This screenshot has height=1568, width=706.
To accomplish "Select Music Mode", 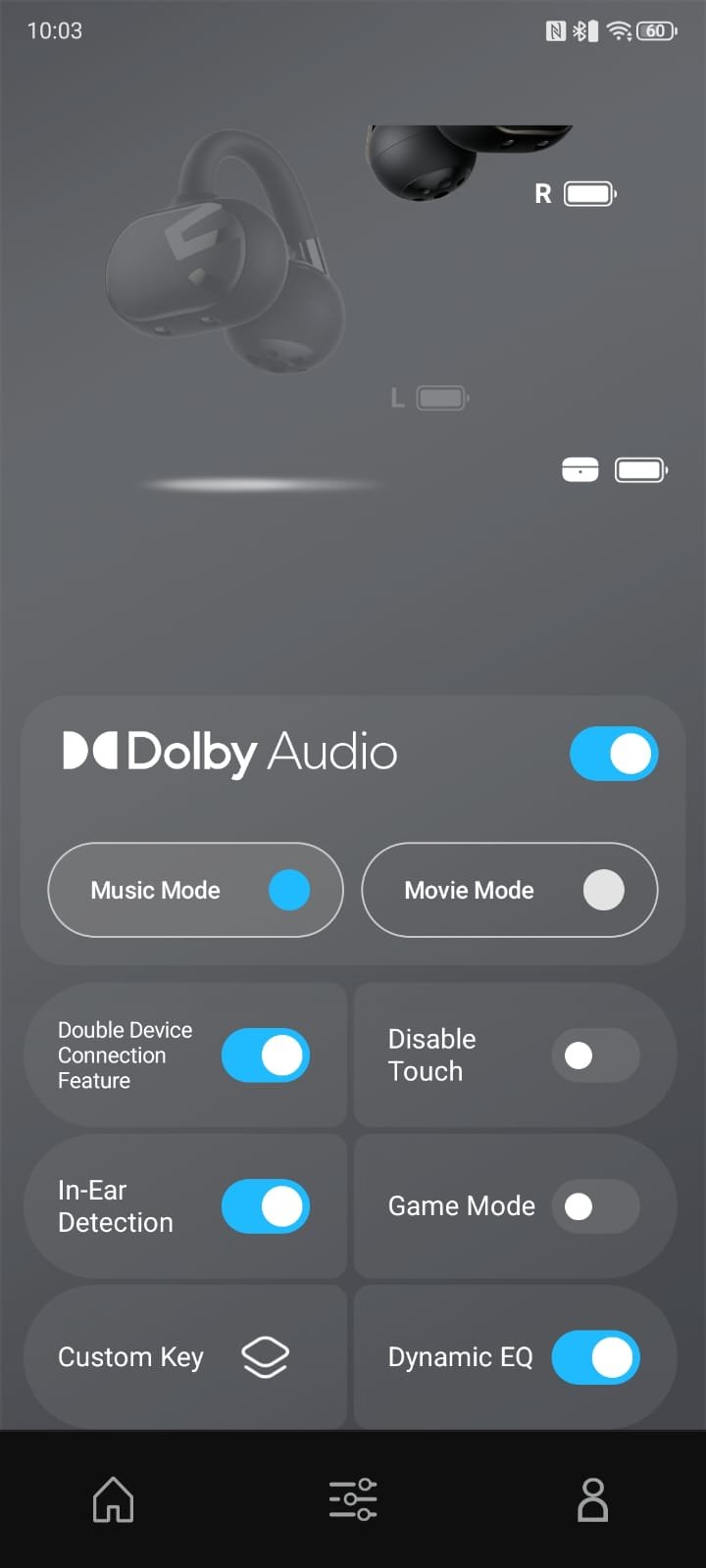I will tap(196, 890).
